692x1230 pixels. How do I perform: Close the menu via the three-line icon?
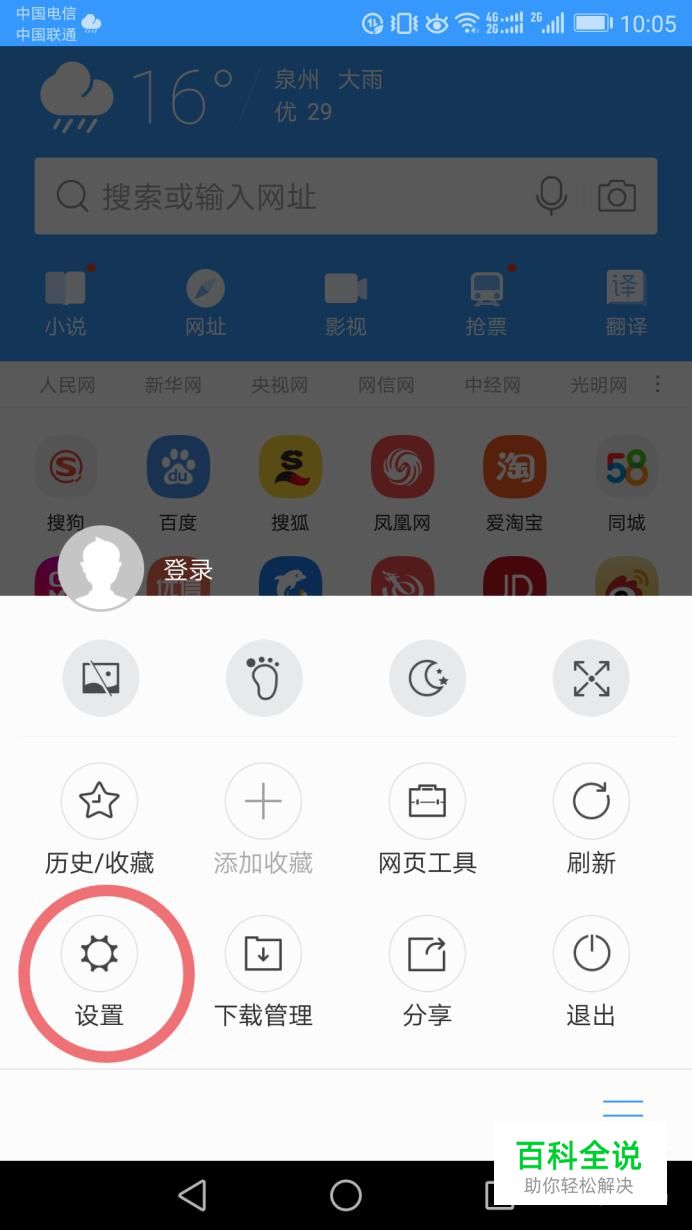tap(622, 1107)
